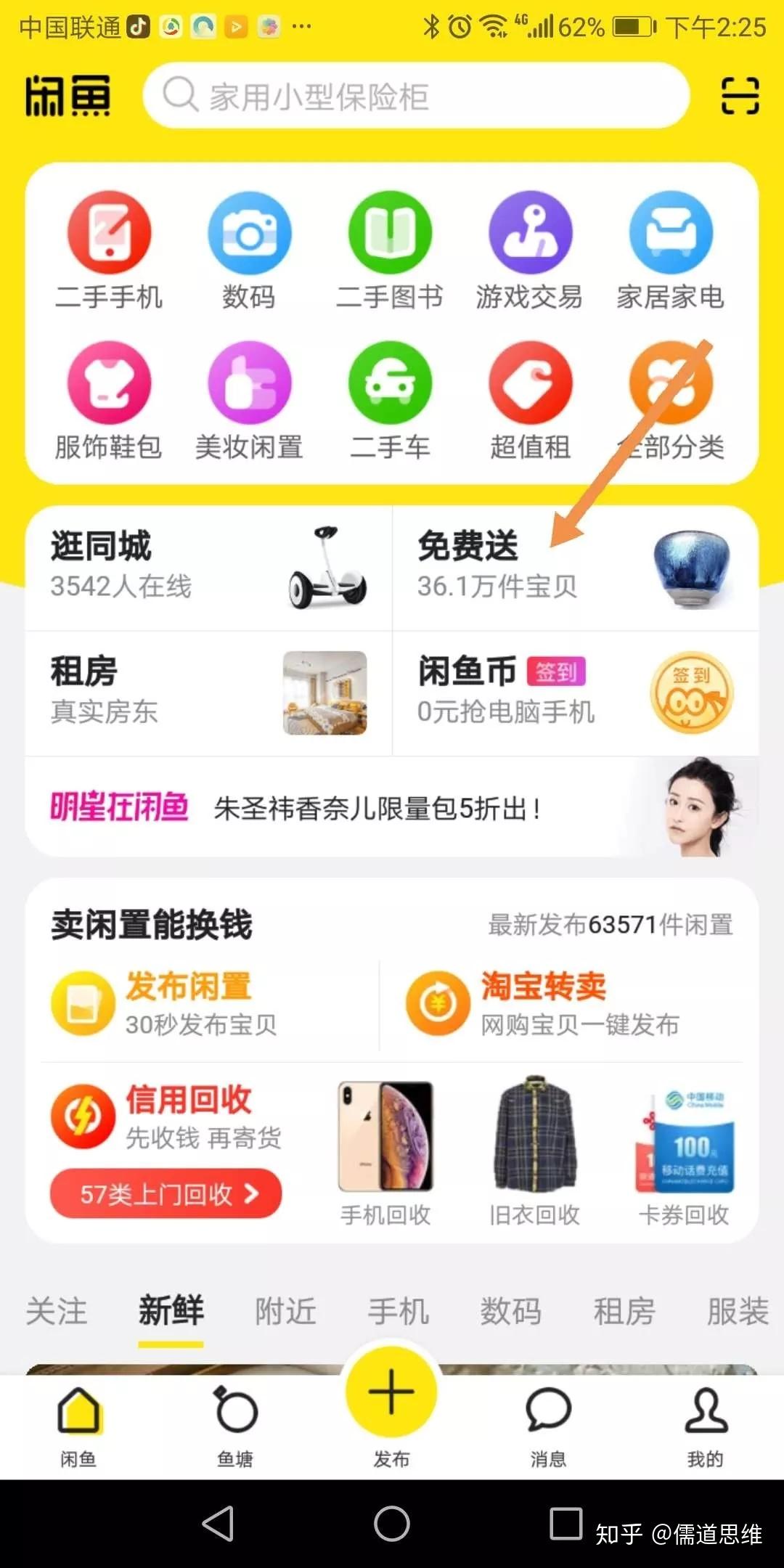This screenshot has width=784, height=1568.
Task: Open the 免费送 card
Action: [x=575, y=568]
